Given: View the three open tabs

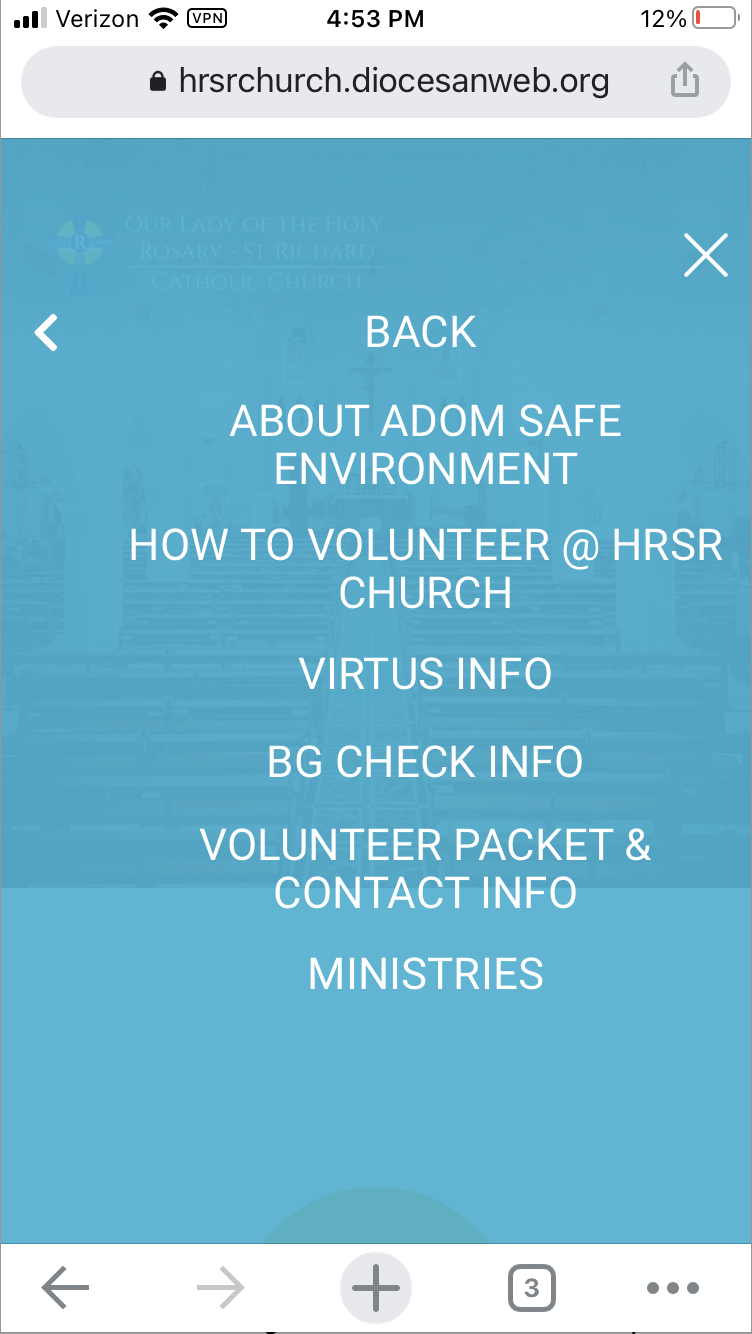Looking at the screenshot, I should pos(531,1288).
